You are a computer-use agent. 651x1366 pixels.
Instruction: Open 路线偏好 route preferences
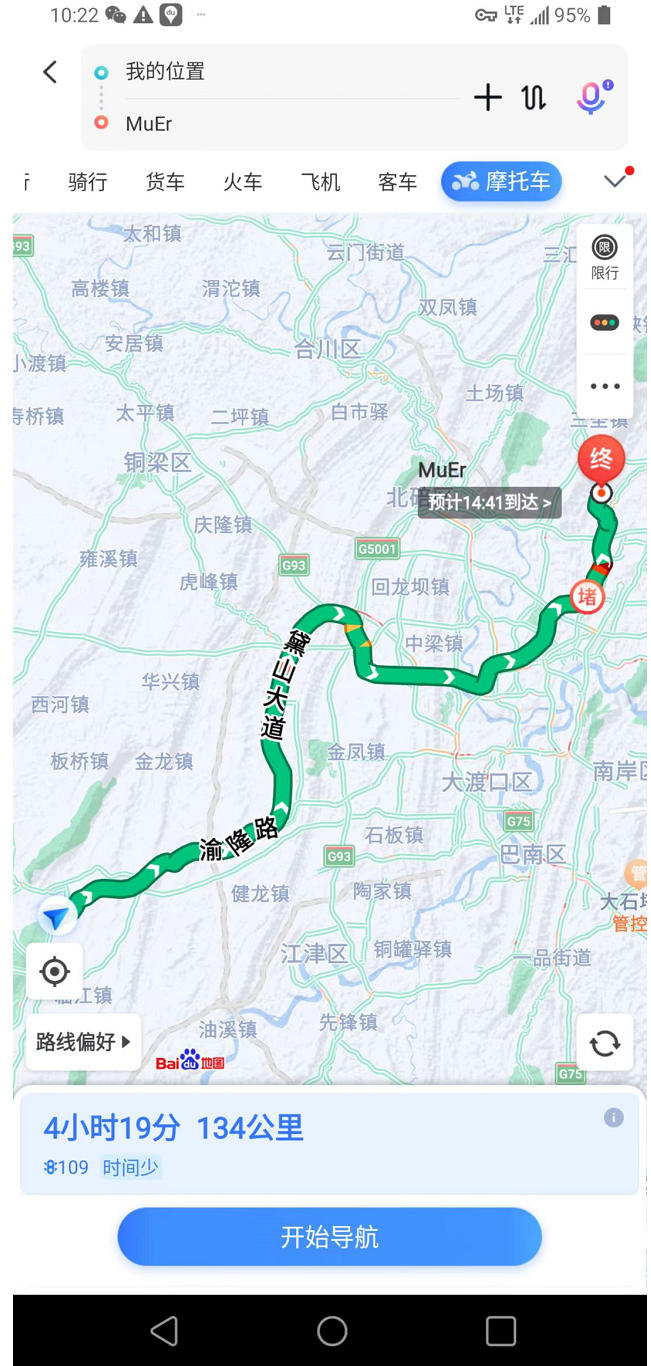point(84,1042)
